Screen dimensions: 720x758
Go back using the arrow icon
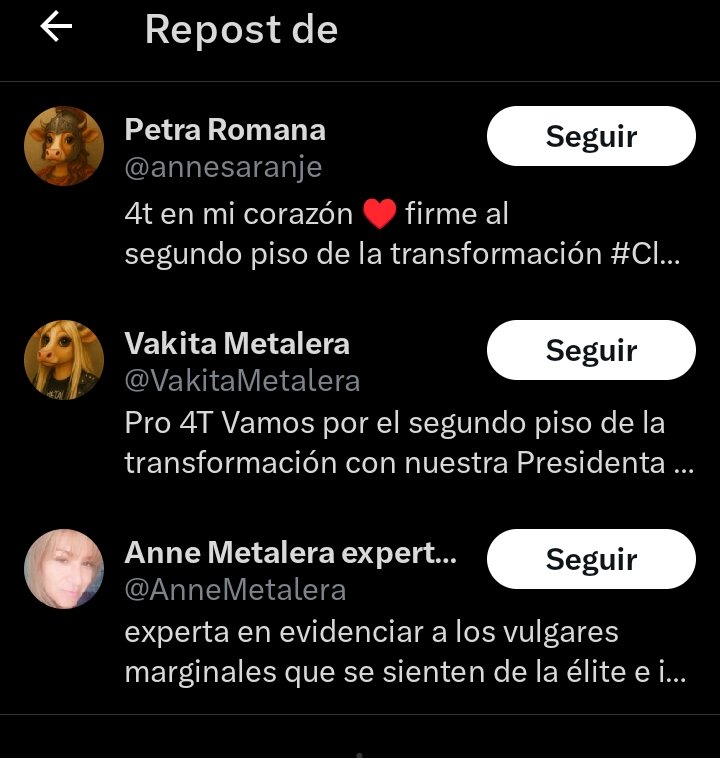(56, 29)
